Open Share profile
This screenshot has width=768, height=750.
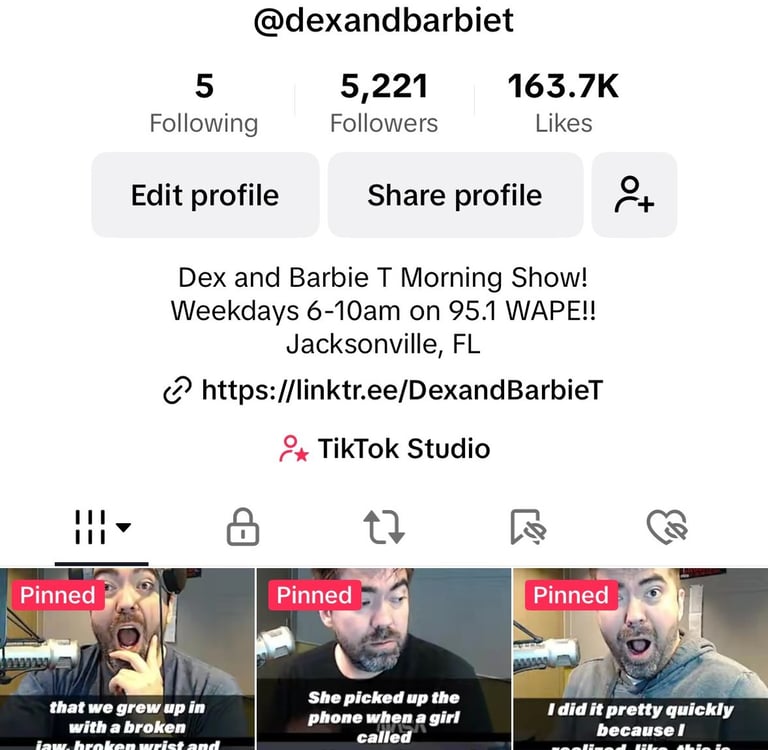(455, 195)
